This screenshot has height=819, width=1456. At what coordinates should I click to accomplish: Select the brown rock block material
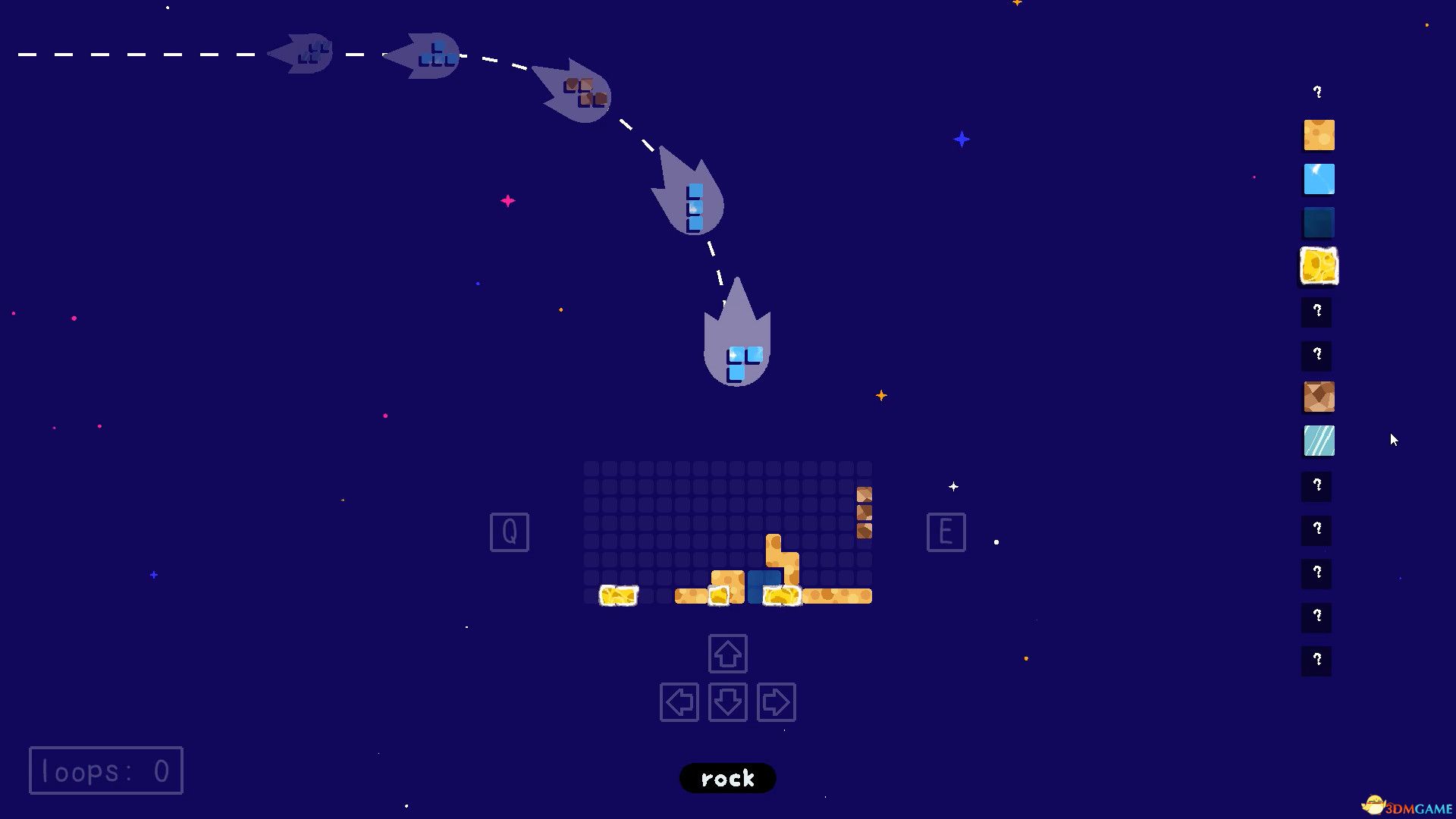1319,397
